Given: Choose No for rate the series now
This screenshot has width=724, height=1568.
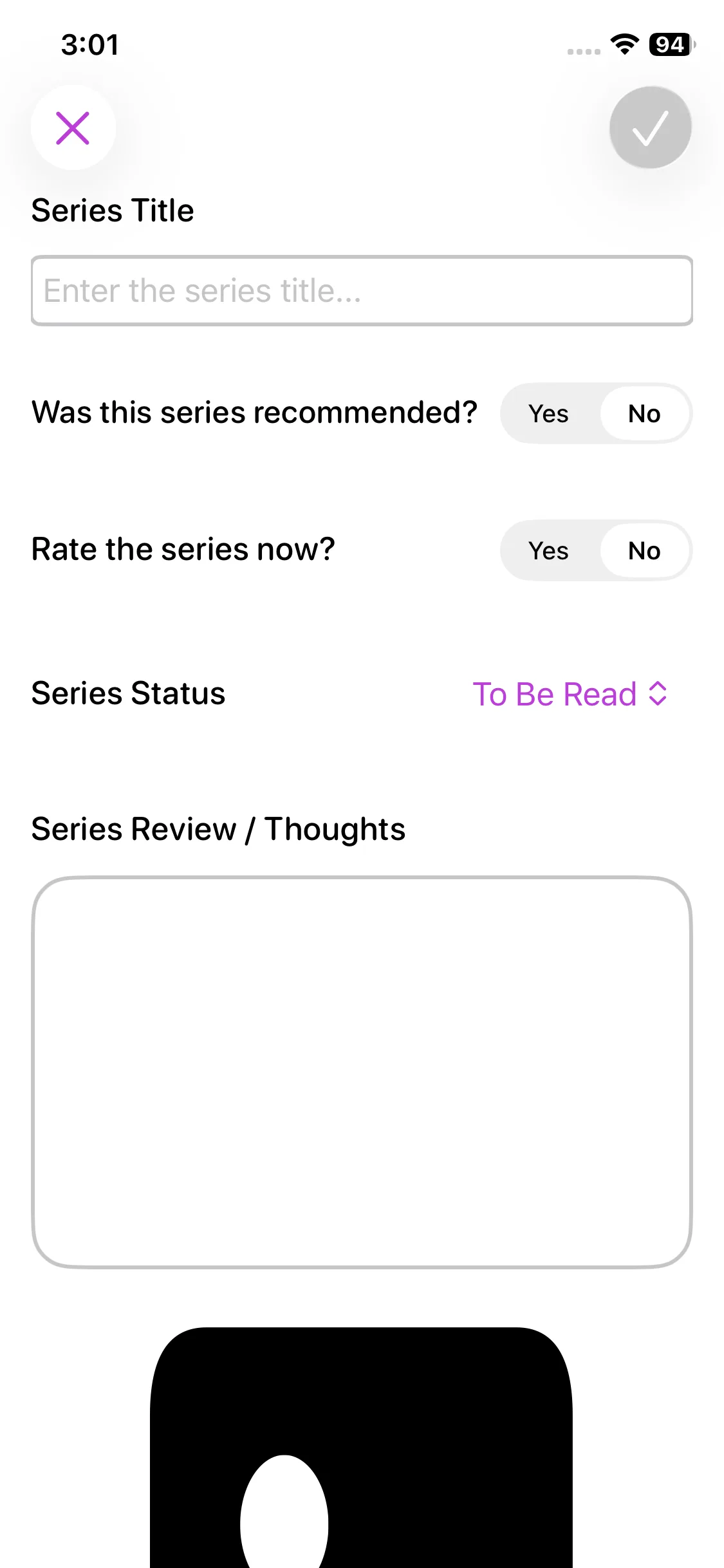Looking at the screenshot, I should point(644,550).
